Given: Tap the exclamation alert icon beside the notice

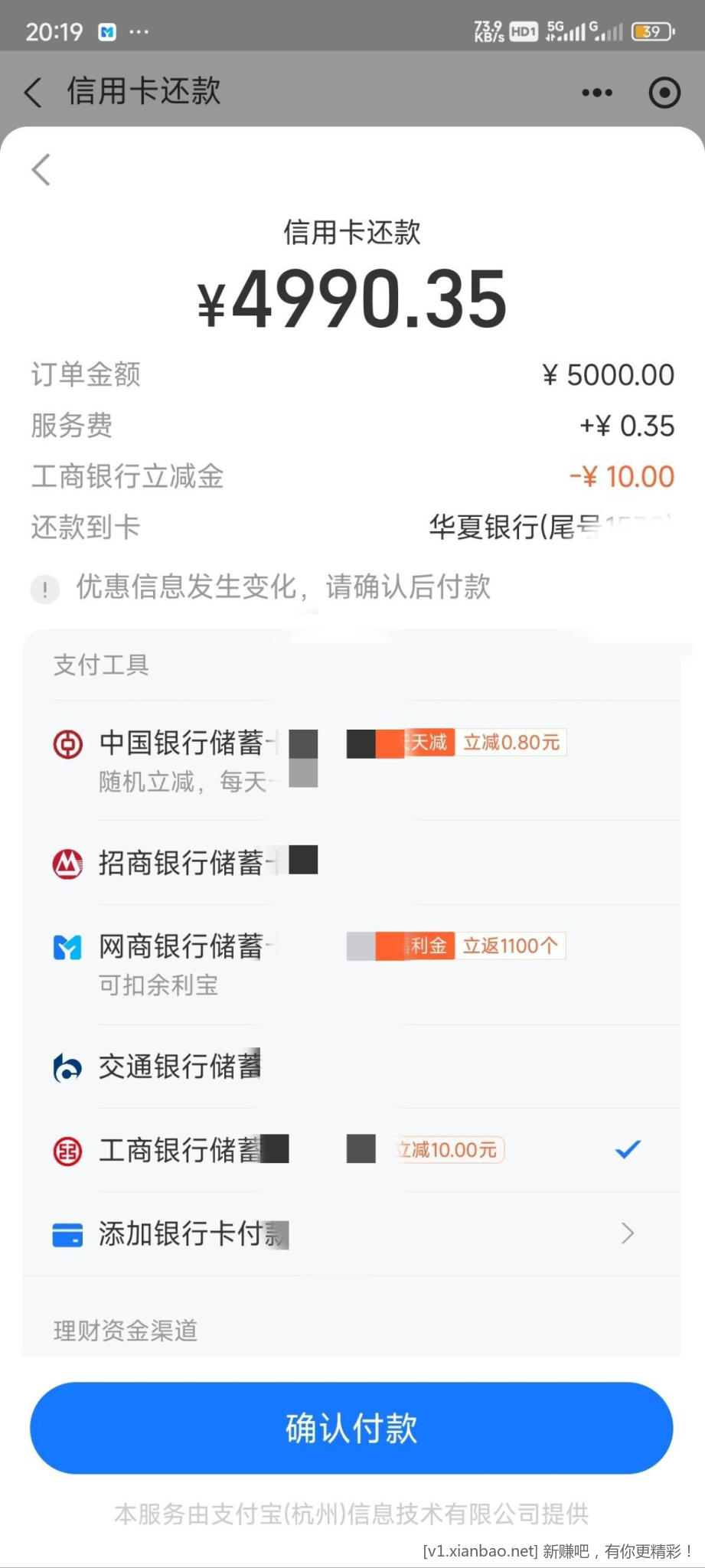Looking at the screenshot, I should point(45,588).
